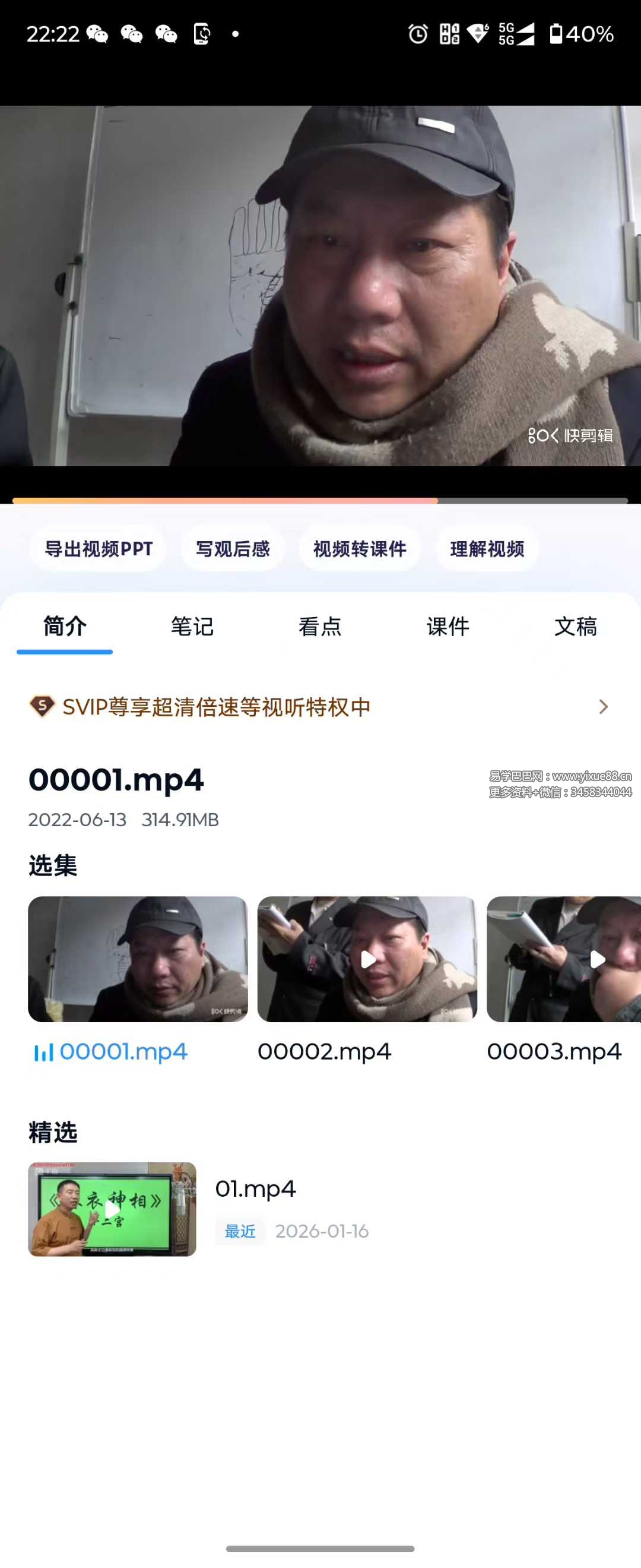641x1568 pixels.
Task: Select the 简介 tab
Action: [65, 627]
